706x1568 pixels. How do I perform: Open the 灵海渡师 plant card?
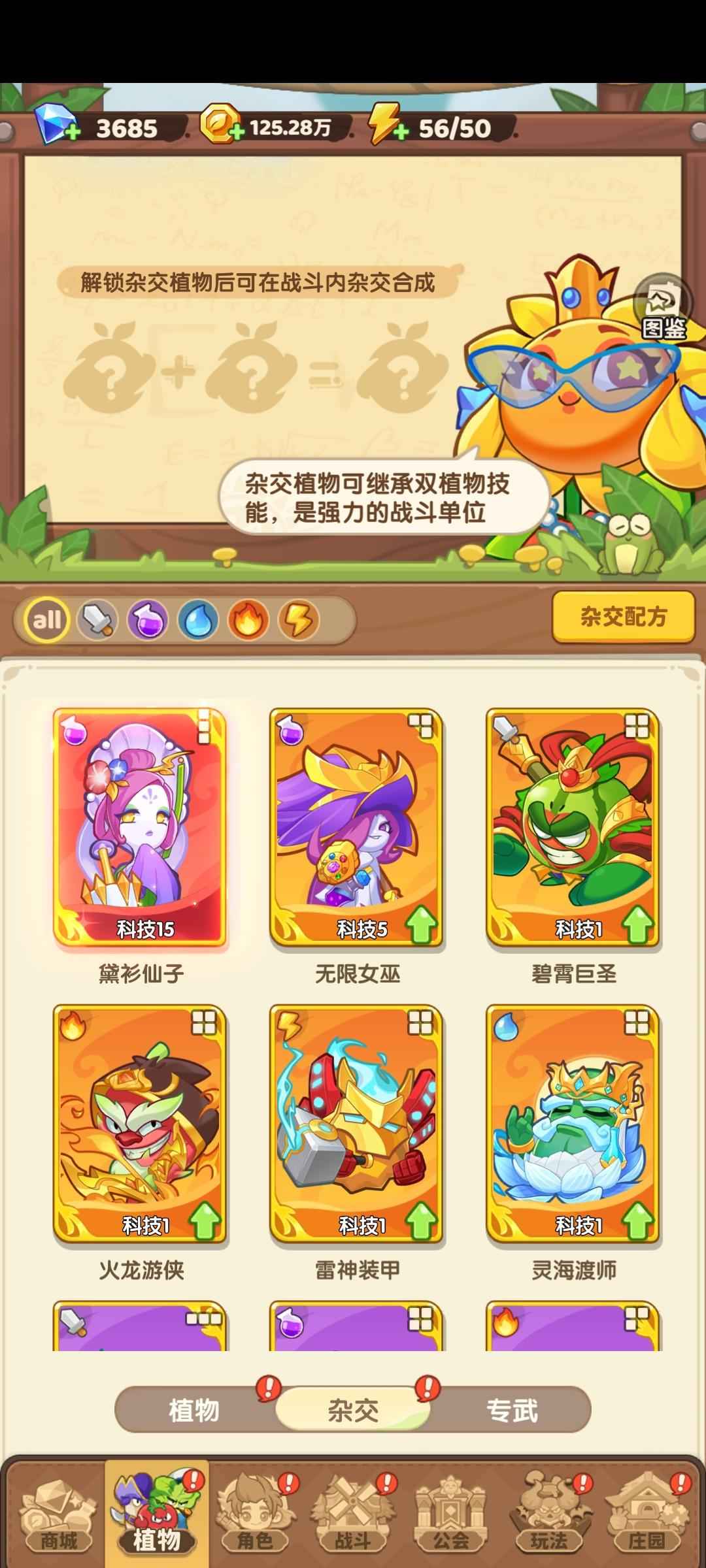(573, 1124)
